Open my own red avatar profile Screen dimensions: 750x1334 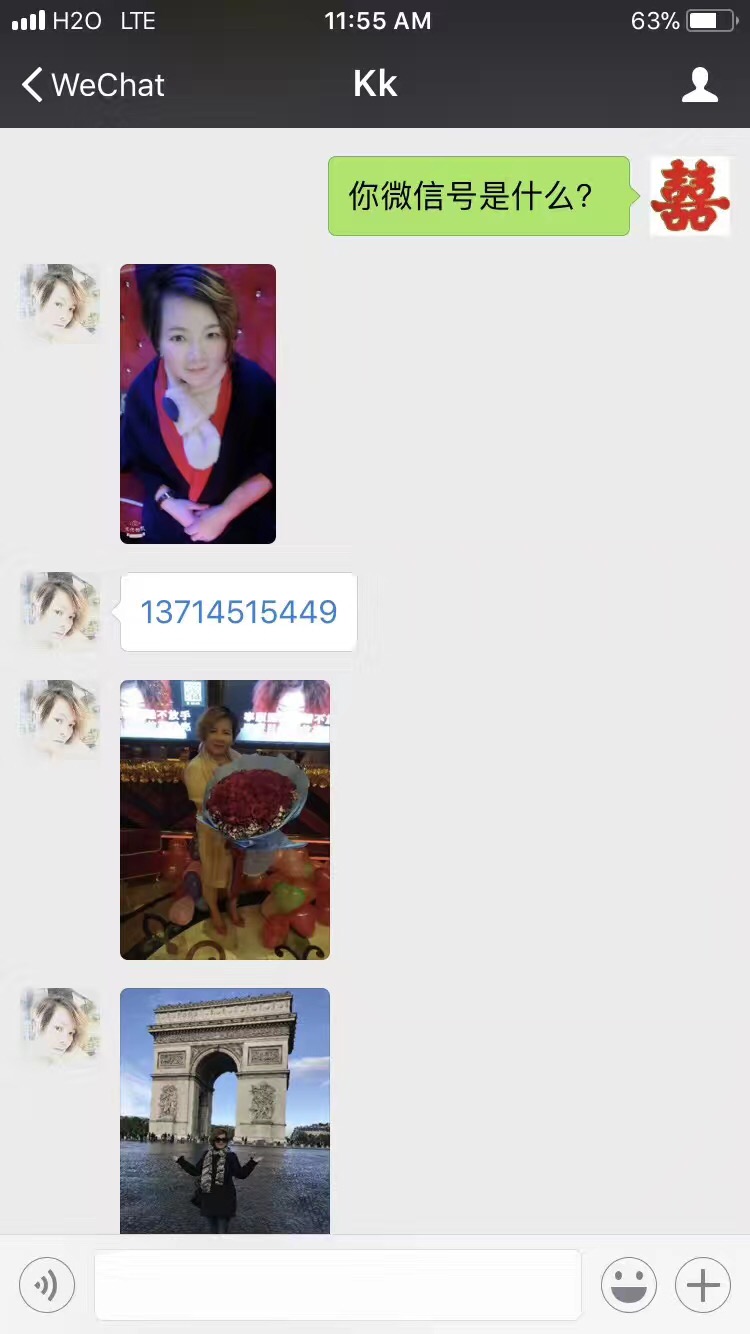coord(689,196)
